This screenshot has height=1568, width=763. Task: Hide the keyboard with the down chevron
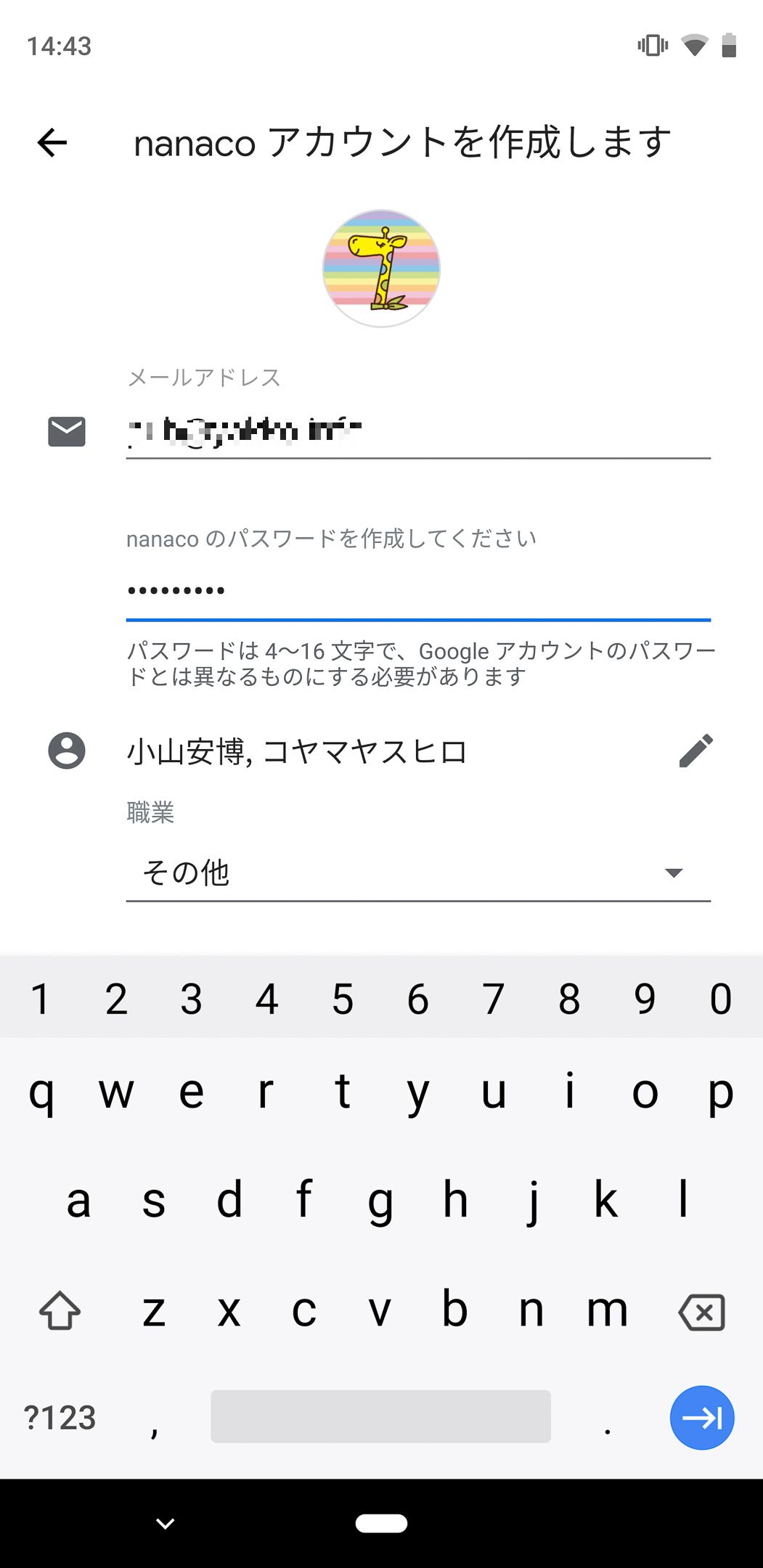pos(166,1523)
